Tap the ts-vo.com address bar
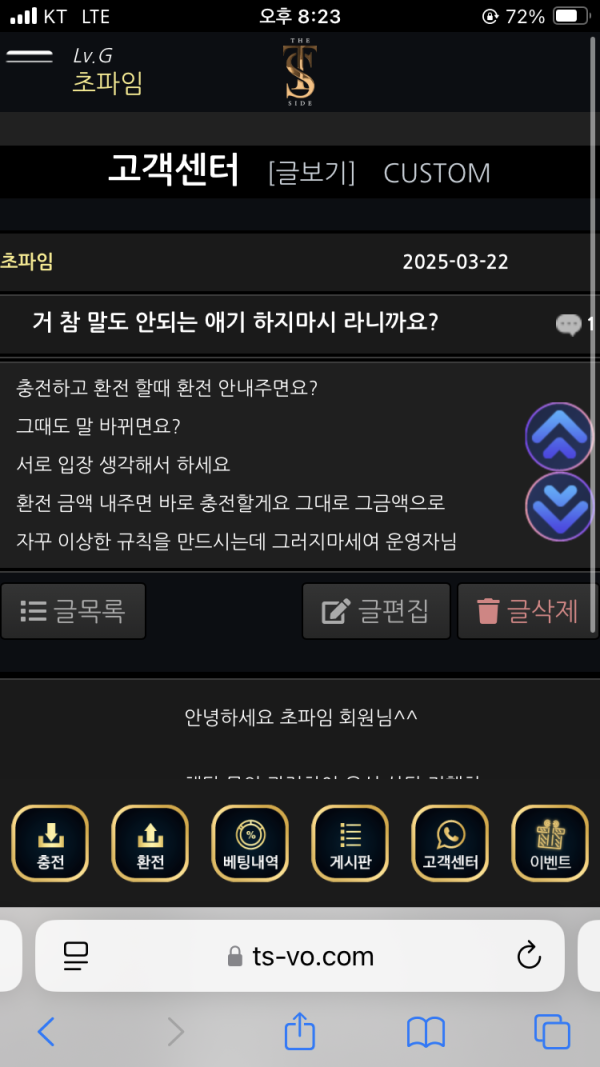600x1067 pixels. 300,956
